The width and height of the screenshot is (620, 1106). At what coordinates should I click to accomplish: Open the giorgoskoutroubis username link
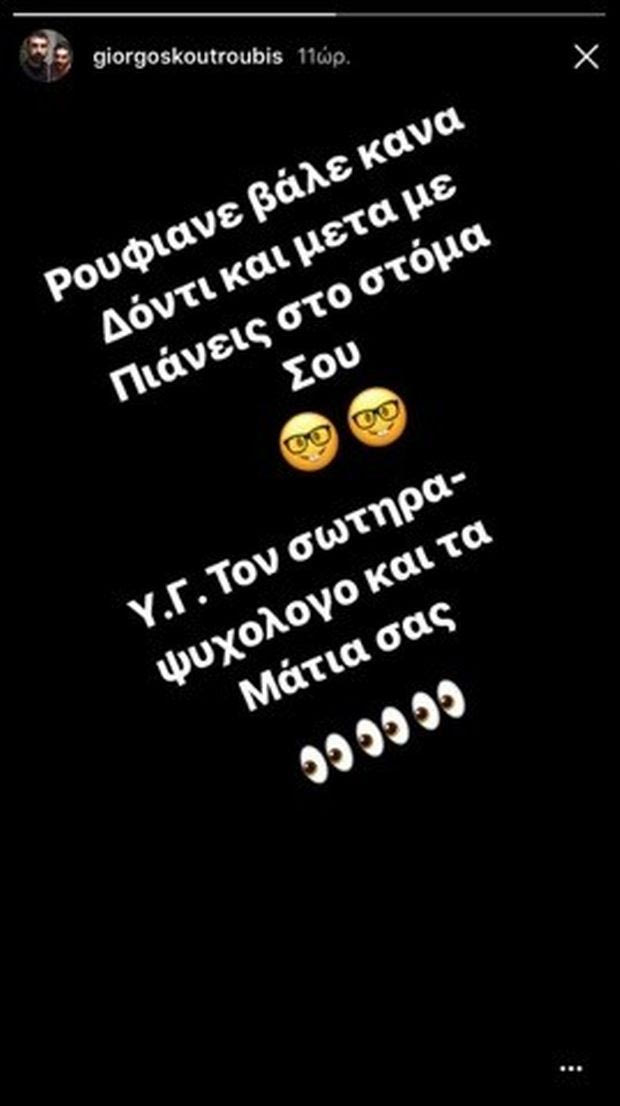tap(190, 57)
